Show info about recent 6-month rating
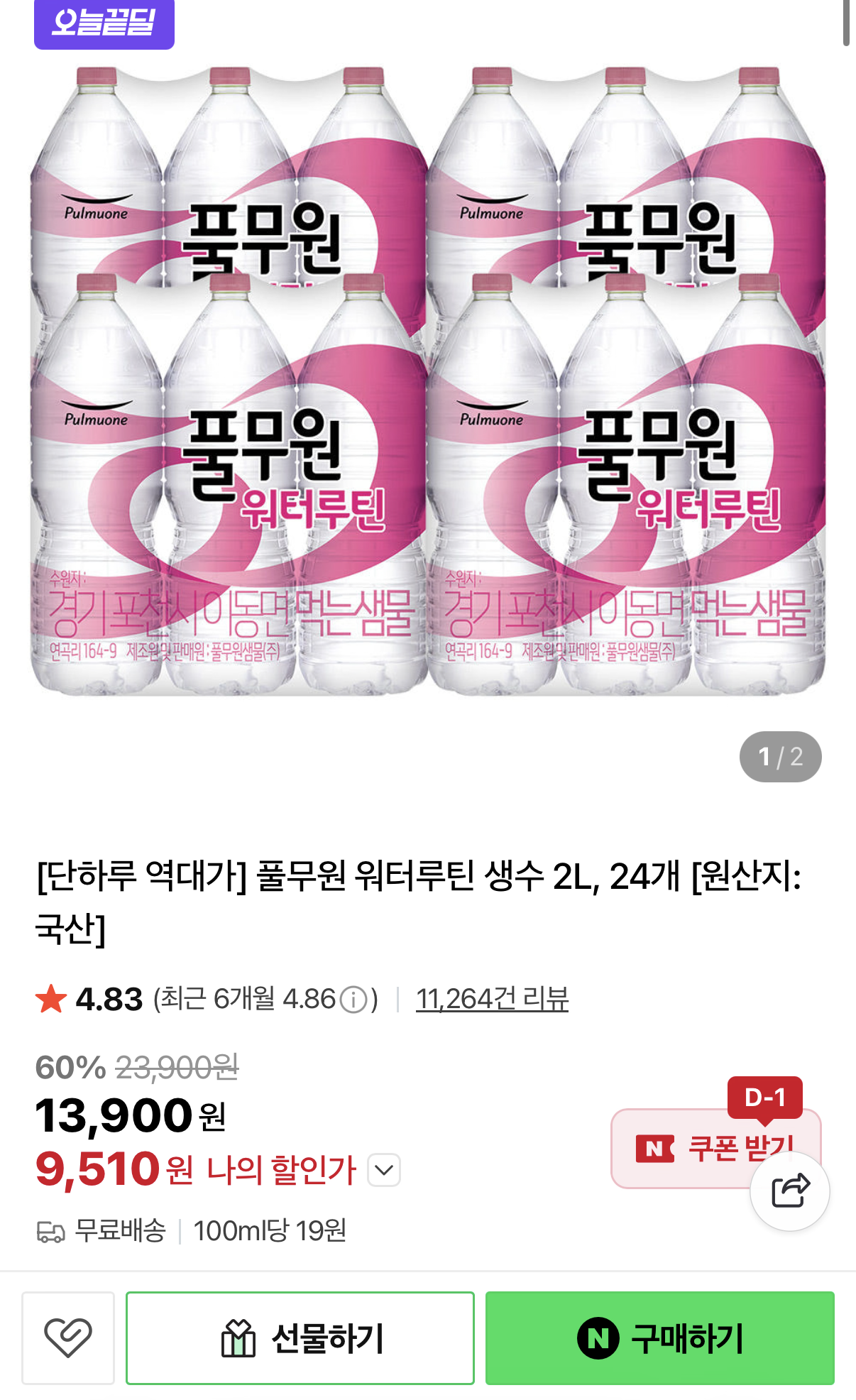The image size is (856, 1400). 353,1000
